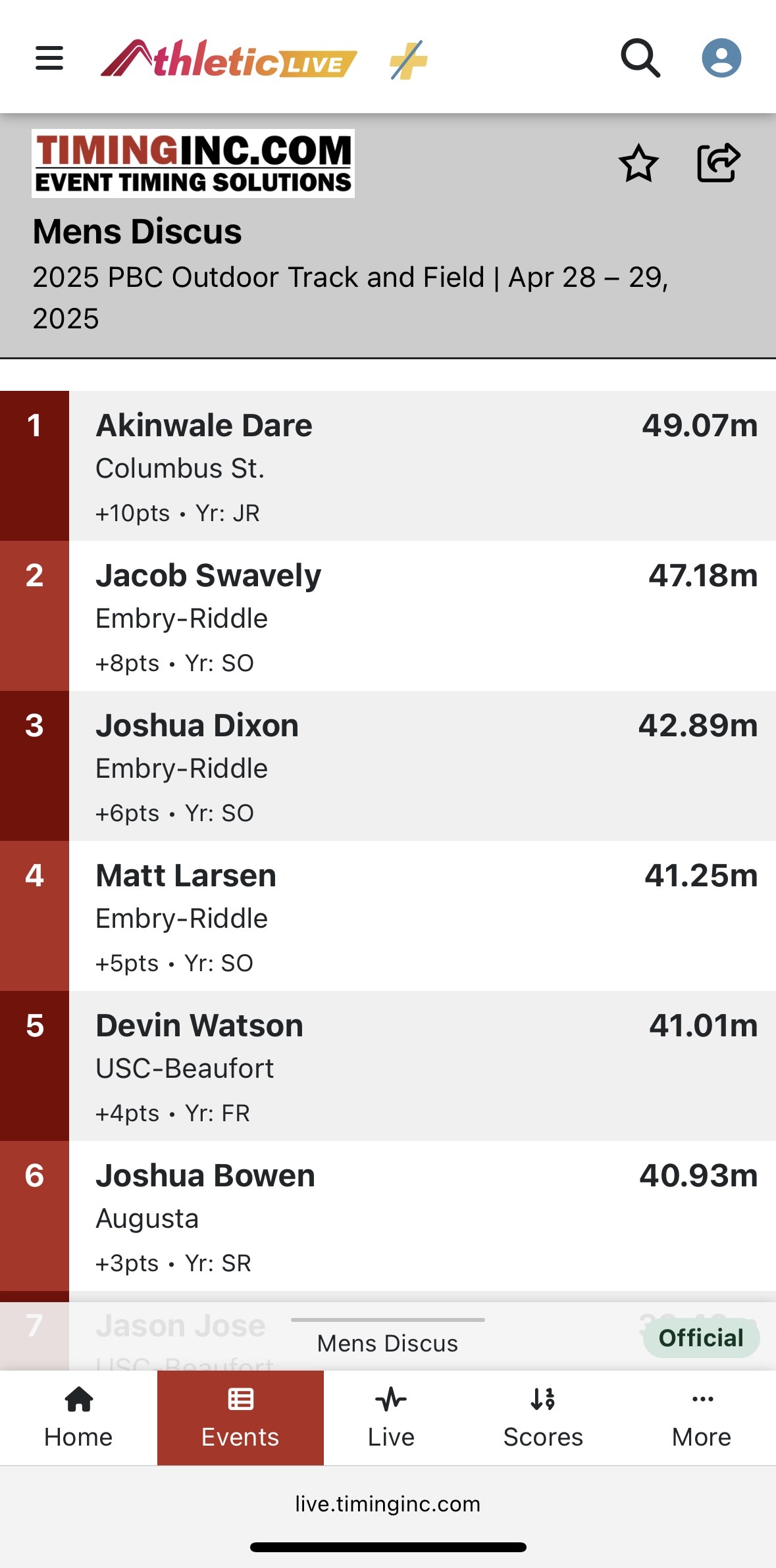Expand Akinwale Dare's result row
This screenshot has height=1568, width=776.
point(388,467)
